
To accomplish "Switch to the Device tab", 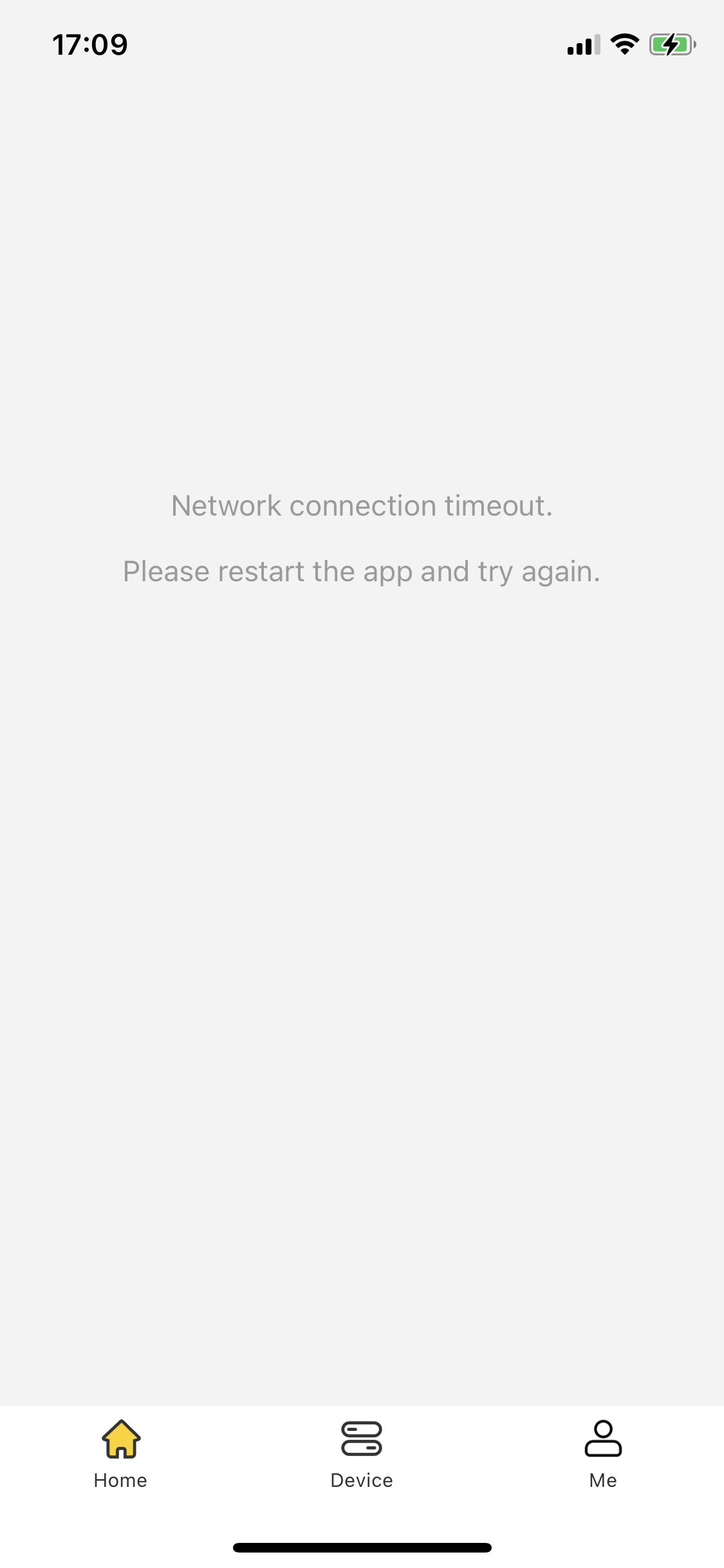I will click(362, 1454).
